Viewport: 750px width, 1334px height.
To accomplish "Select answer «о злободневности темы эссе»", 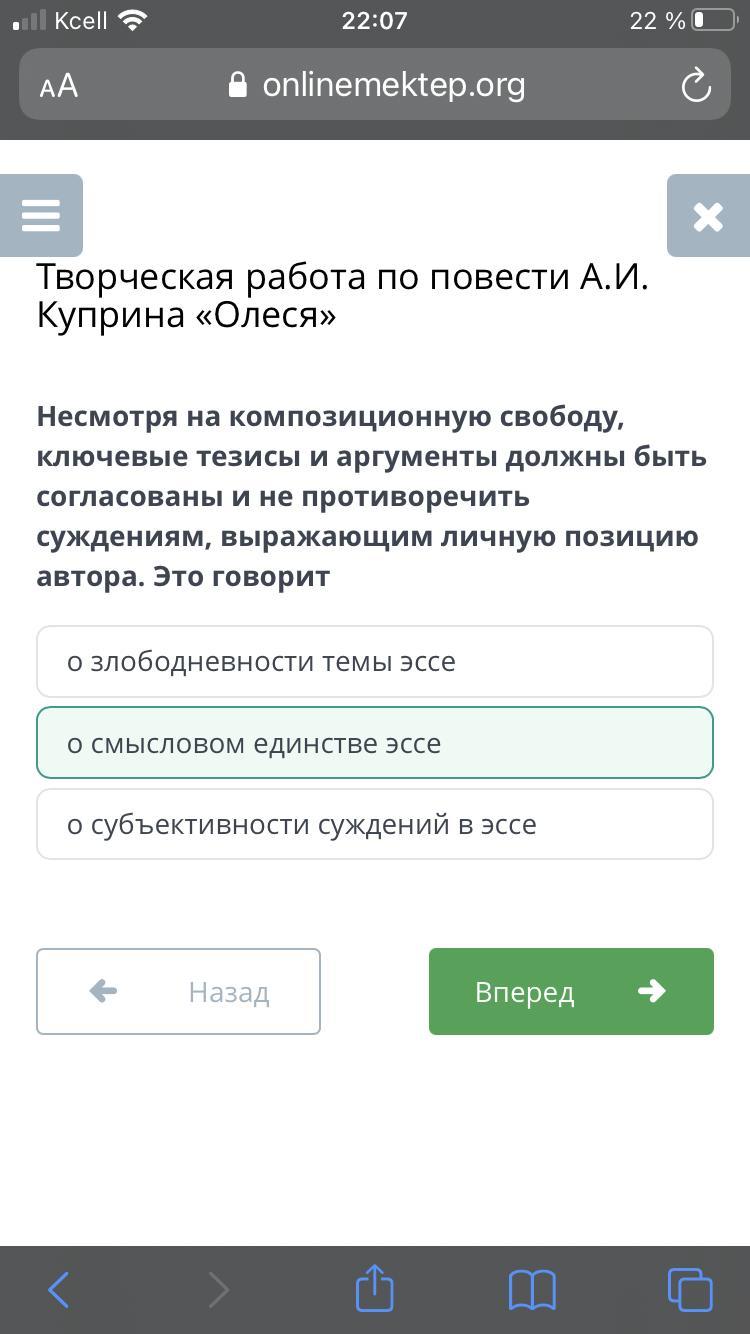I will tap(375, 661).
